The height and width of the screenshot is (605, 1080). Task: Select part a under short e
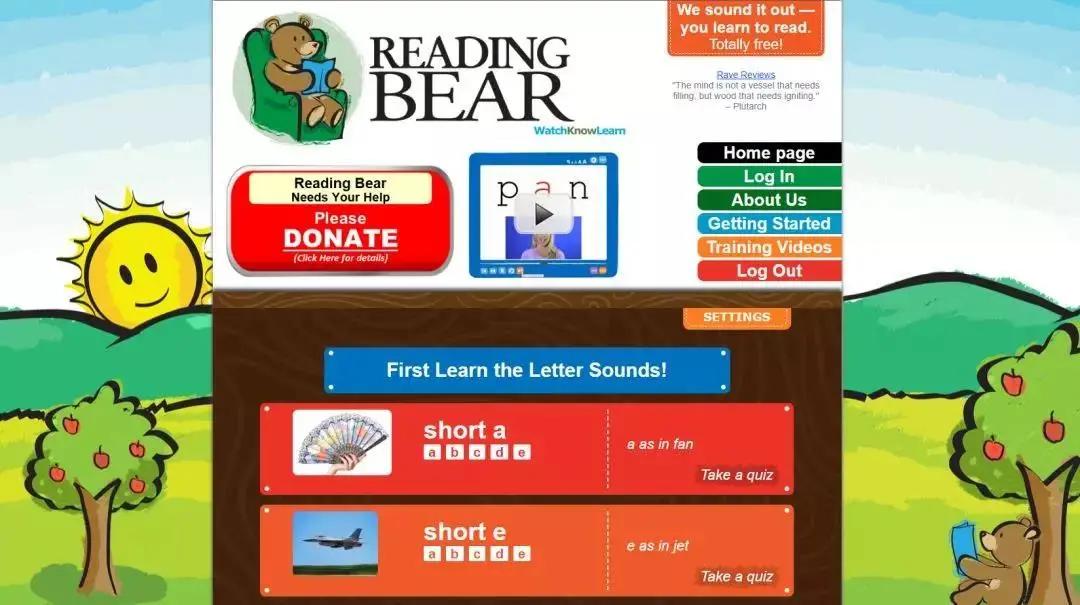(x=432, y=554)
